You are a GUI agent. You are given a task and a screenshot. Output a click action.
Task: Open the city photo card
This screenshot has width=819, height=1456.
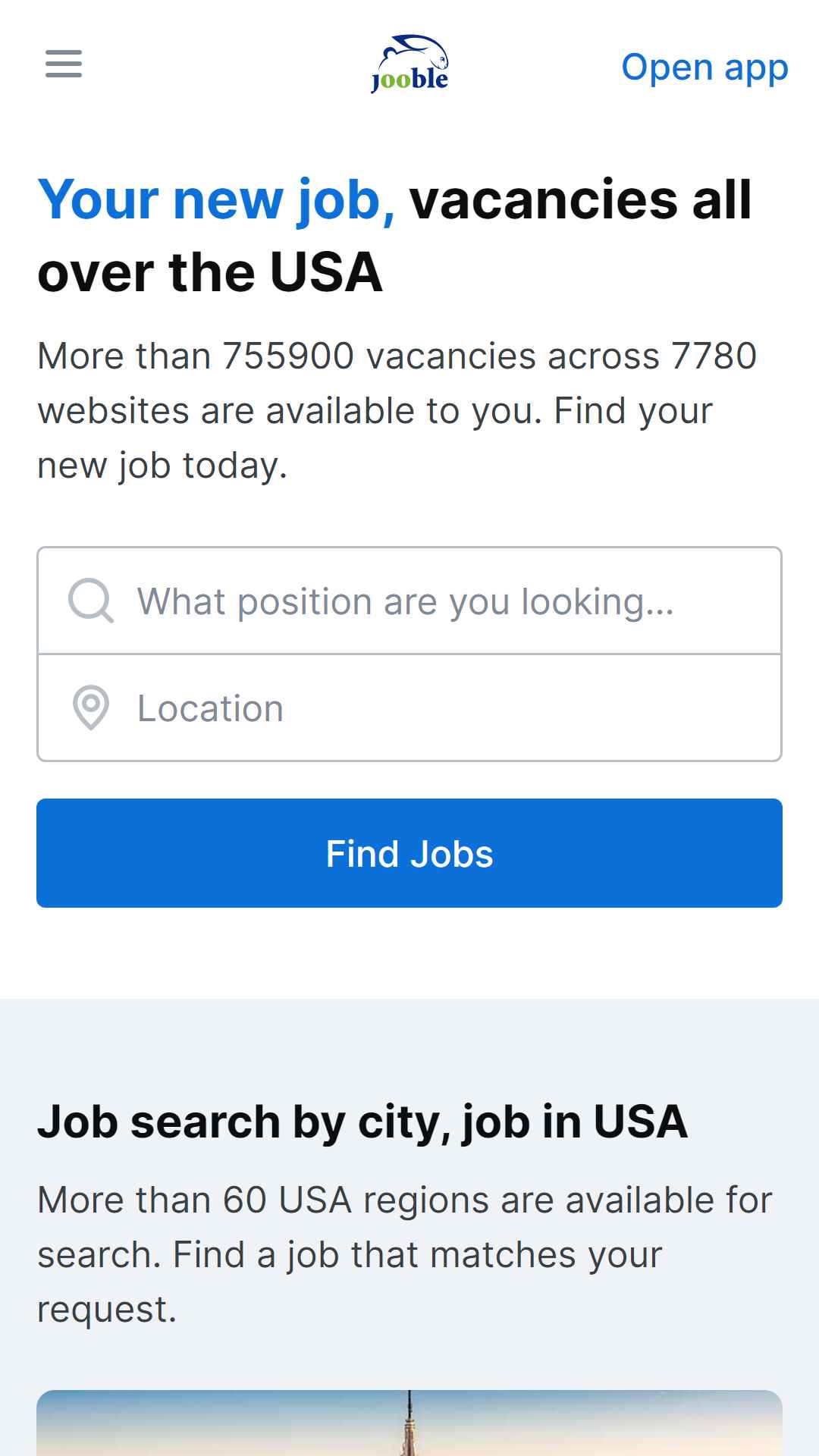[x=409, y=1423]
